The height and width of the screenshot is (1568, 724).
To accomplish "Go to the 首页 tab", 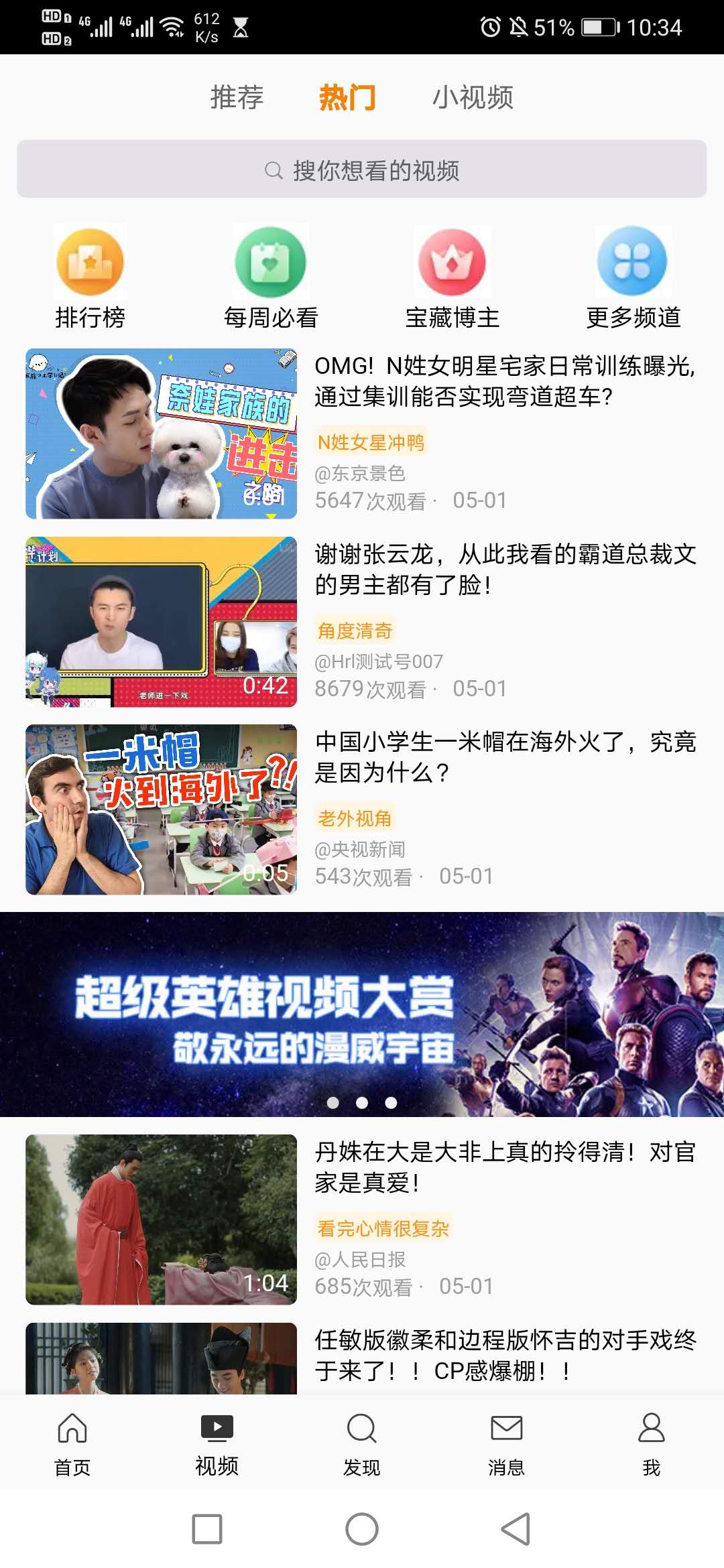I will click(72, 1444).
